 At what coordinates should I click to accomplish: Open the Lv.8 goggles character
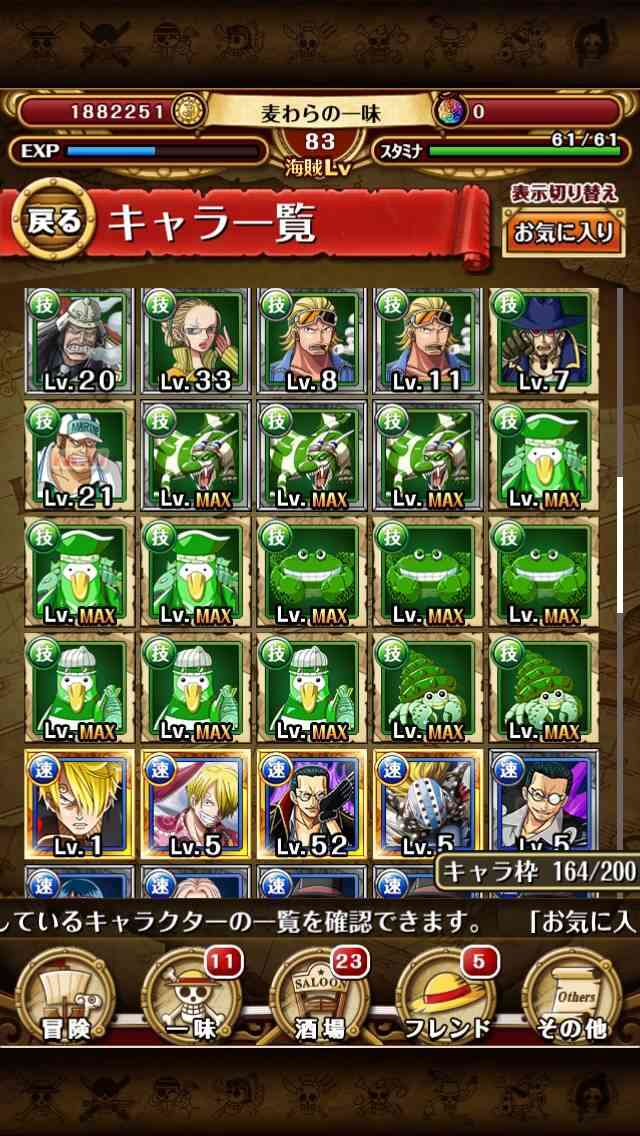(x=312, y=341)
